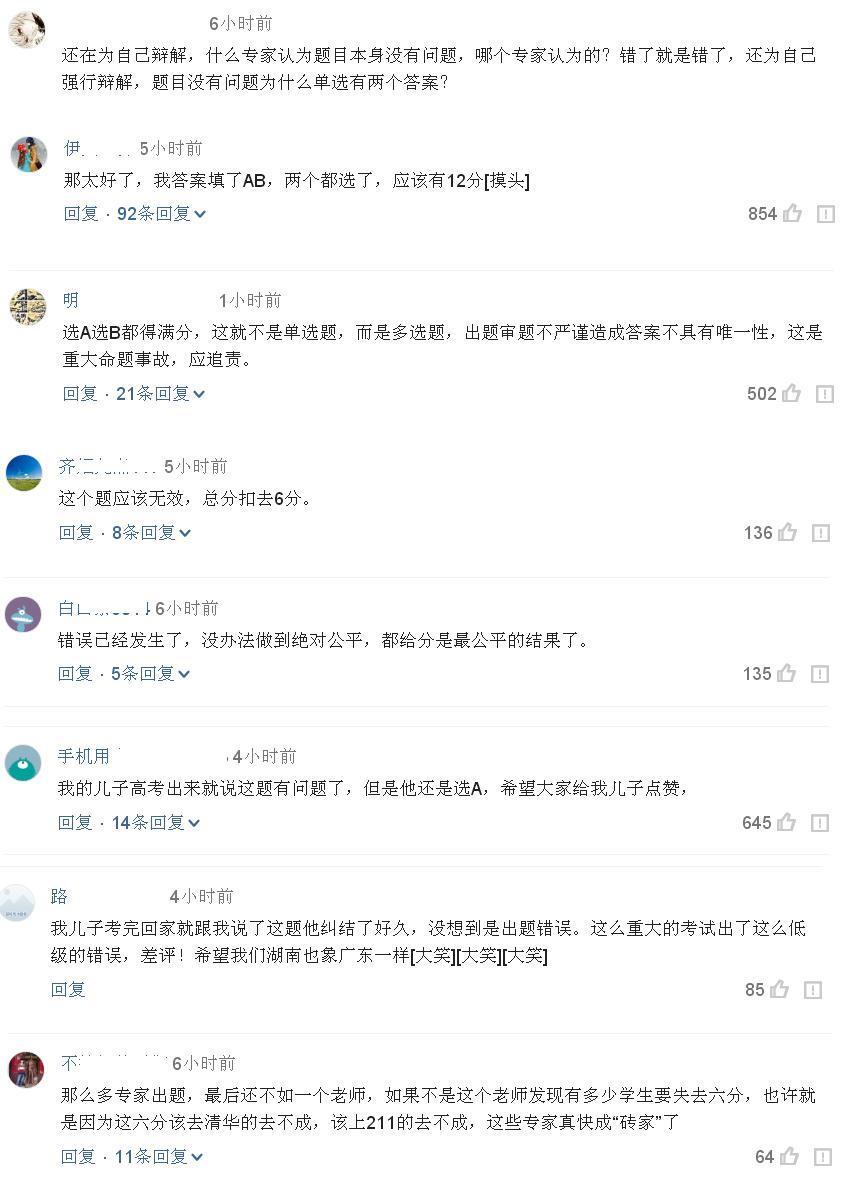Report the comment with 85 likes

[x=813, y=990]
